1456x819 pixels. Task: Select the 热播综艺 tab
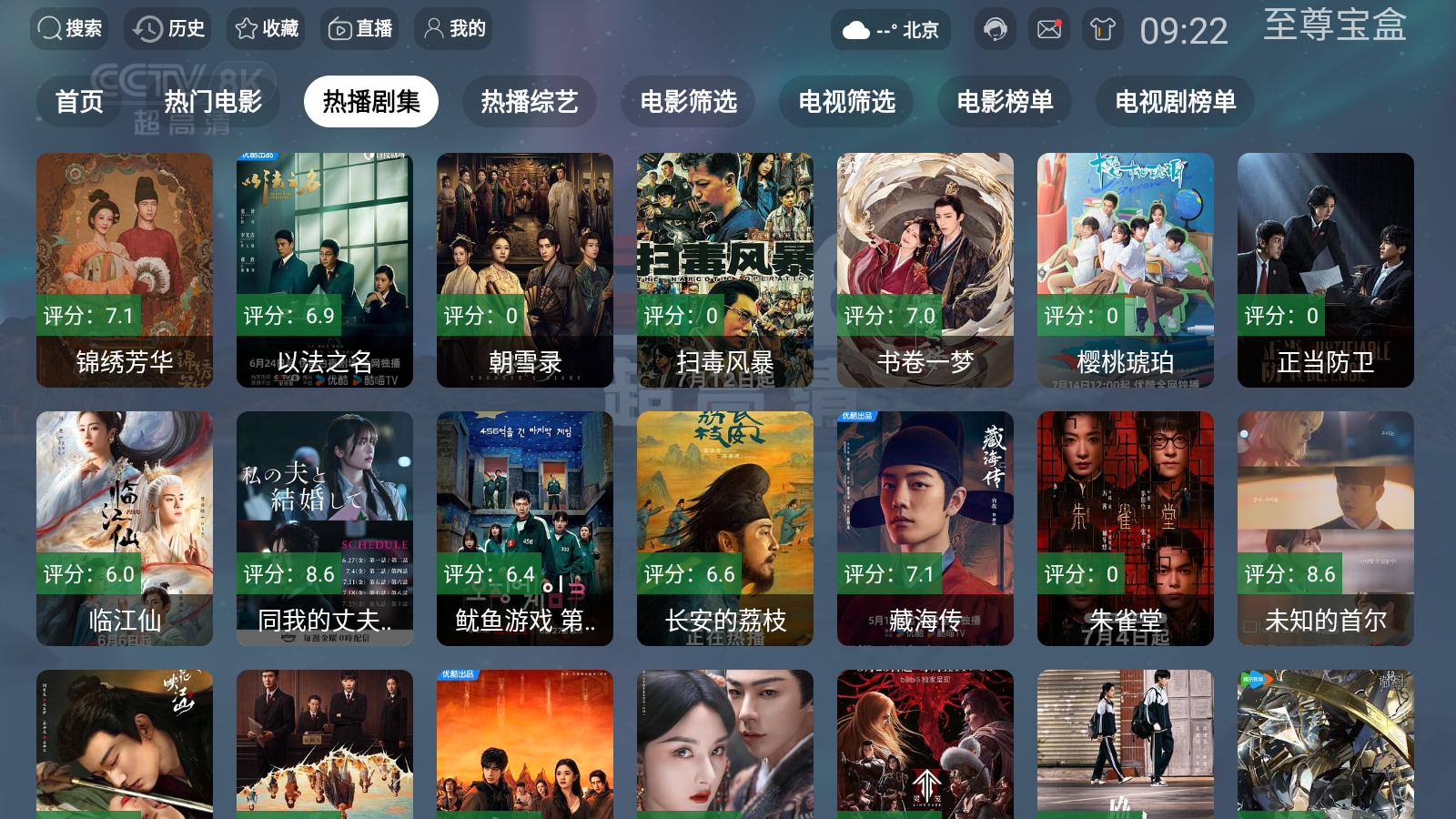(530, 101)
